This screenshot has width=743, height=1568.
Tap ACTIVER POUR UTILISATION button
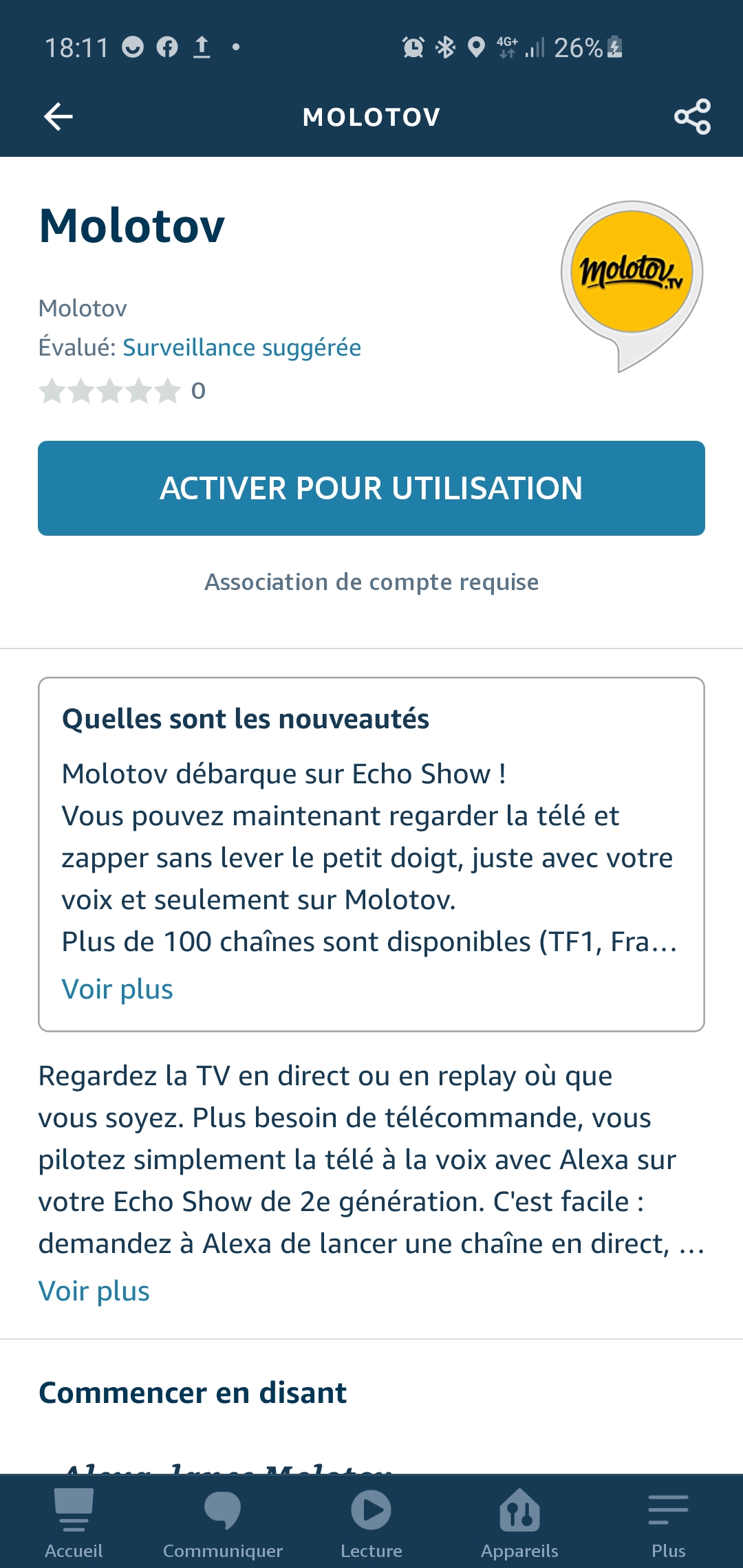tap(371, 488)
